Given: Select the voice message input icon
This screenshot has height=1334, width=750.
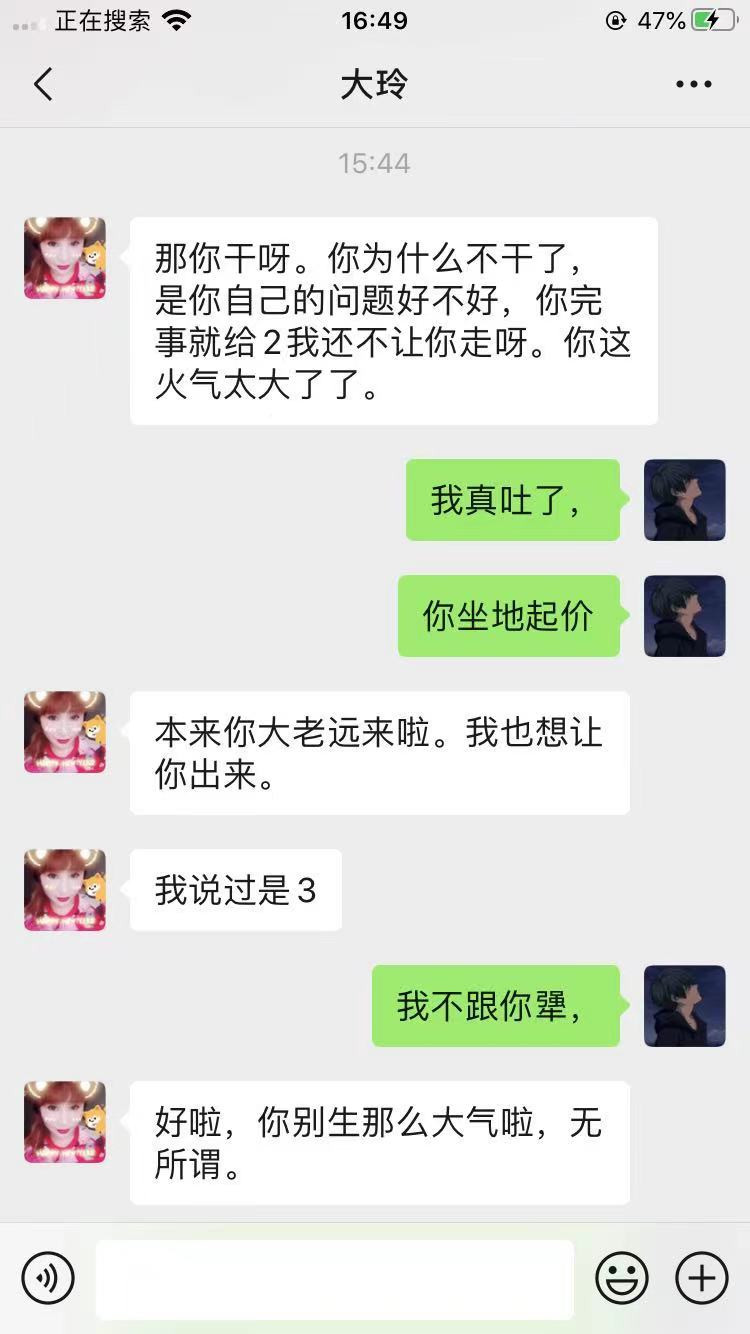Looking at the screenshot, I should (x=49, y=1277).
